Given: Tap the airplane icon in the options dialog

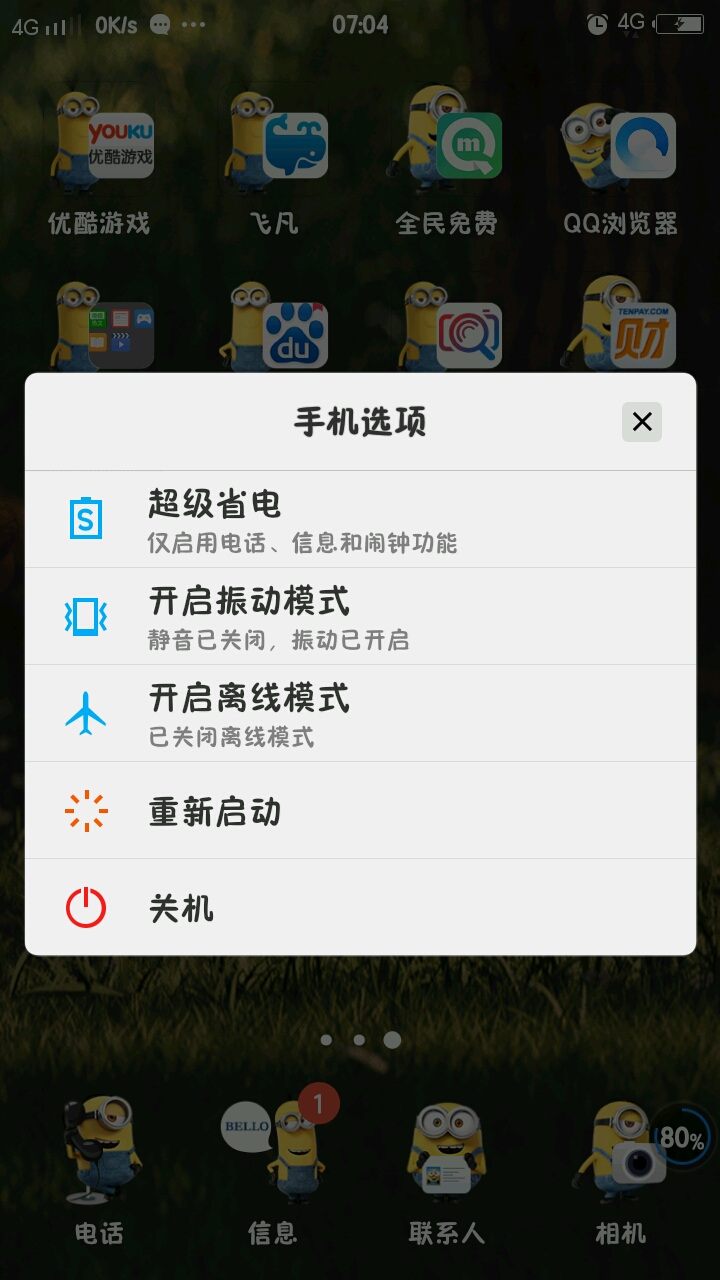Looking at the screenshot, I should [x=86, y=712].
